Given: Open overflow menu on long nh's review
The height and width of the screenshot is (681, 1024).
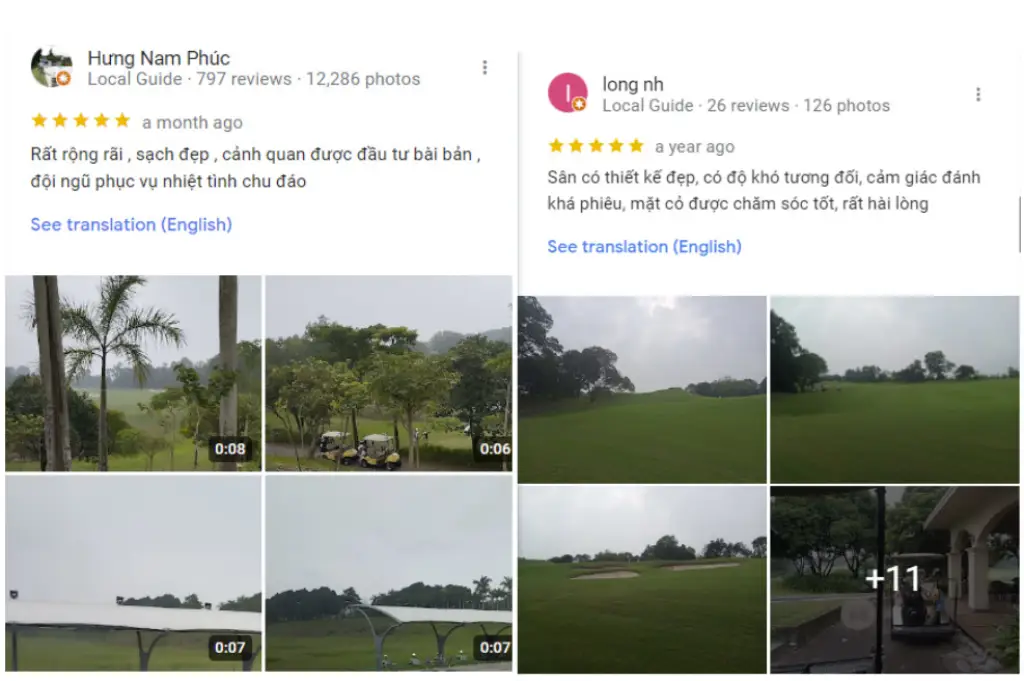Looking at the screenshot, I should pyautogui.click(x=978, y=94).
